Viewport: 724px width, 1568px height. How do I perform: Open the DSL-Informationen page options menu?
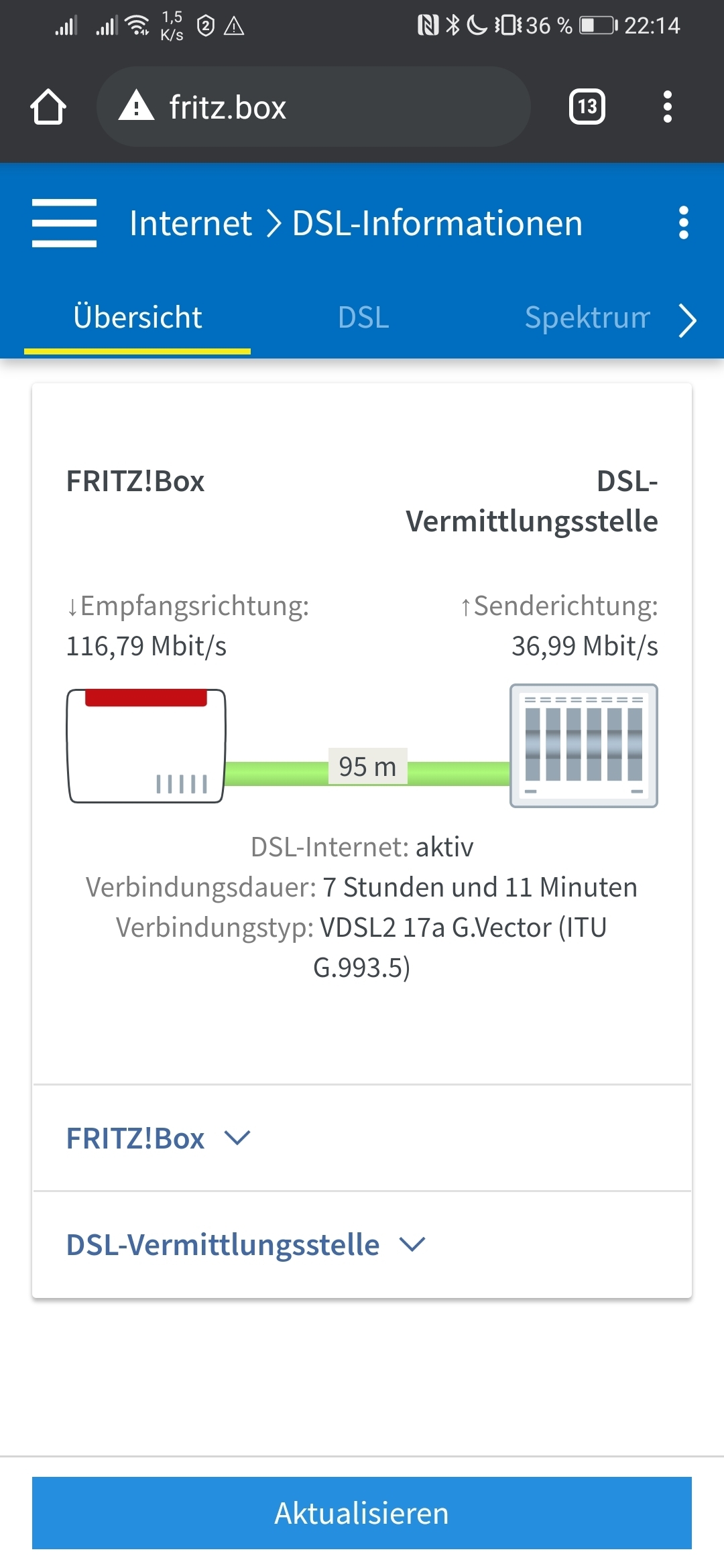click(x=683, y=222)
